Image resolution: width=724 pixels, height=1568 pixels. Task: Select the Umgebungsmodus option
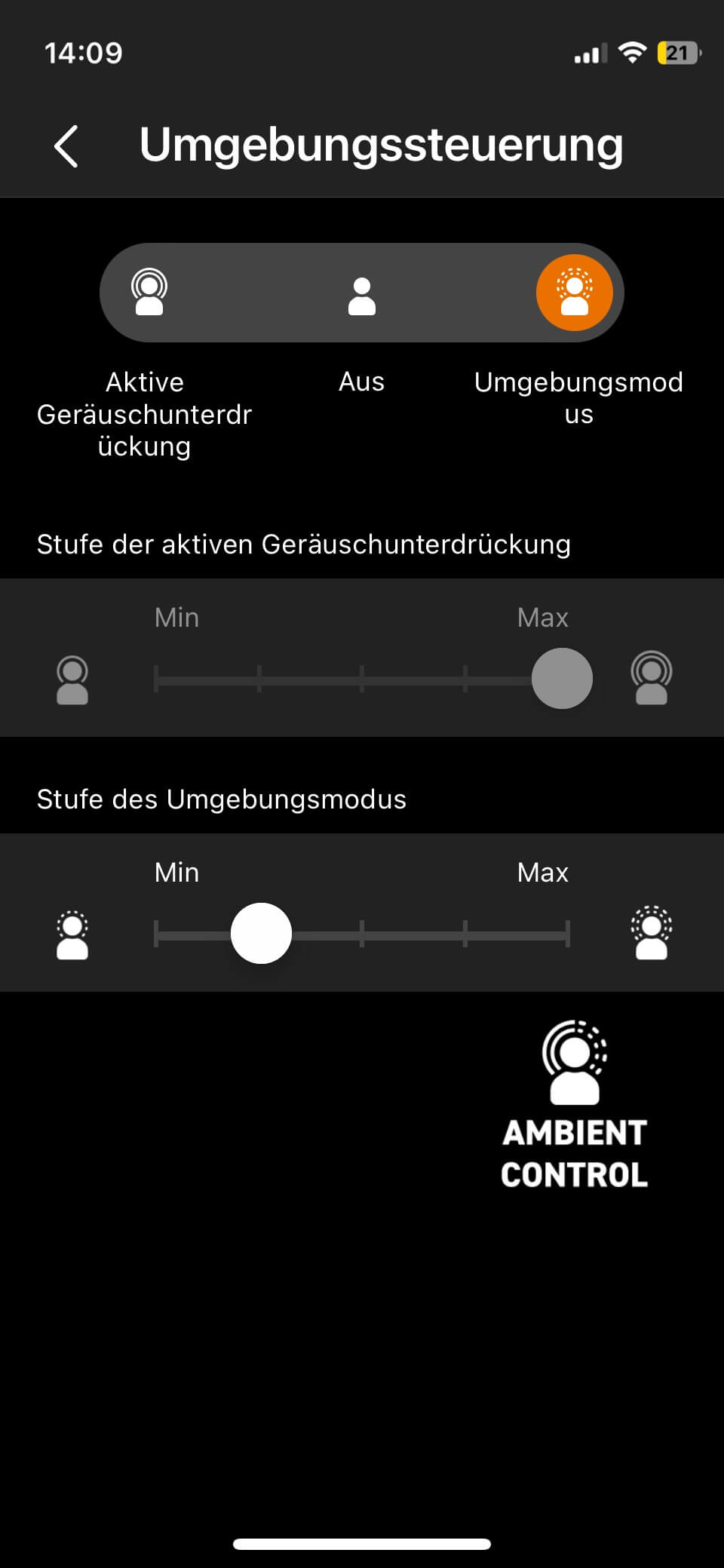(574, 293)
